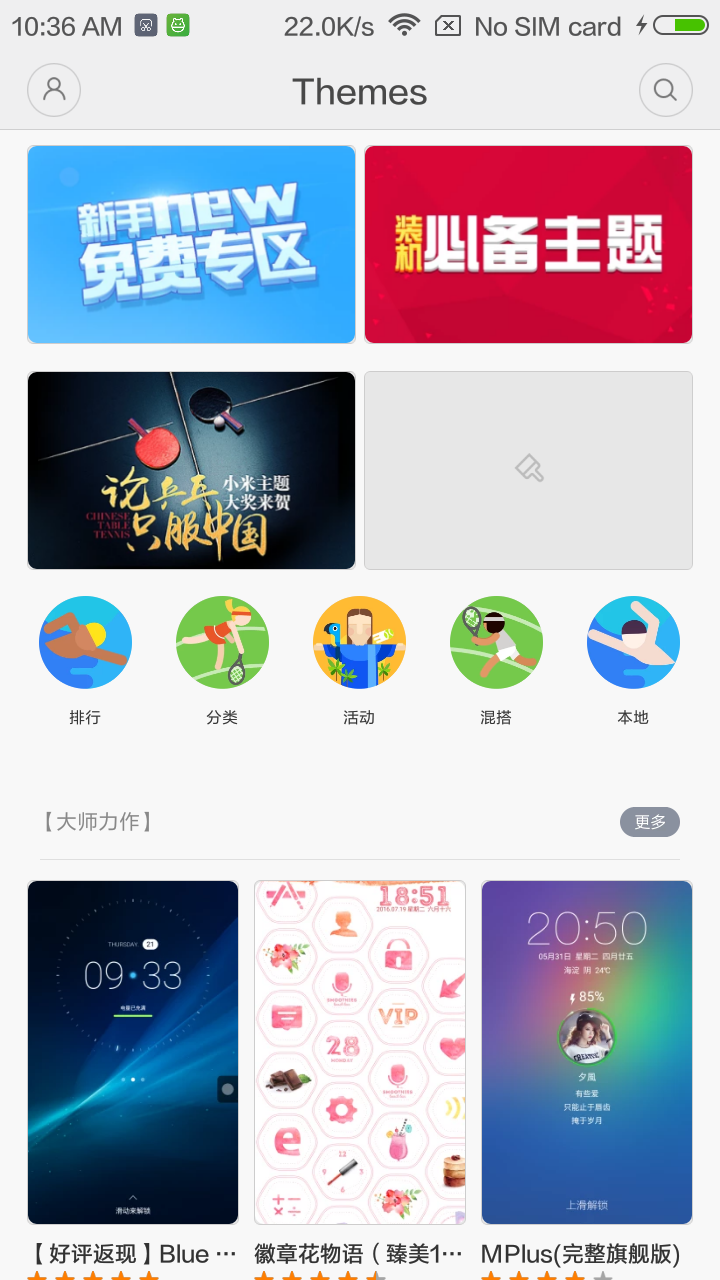The image size is (720, 1280).
Task: Open the 好评返现 Blue theme card
Action: click(x=133, y=1052)
